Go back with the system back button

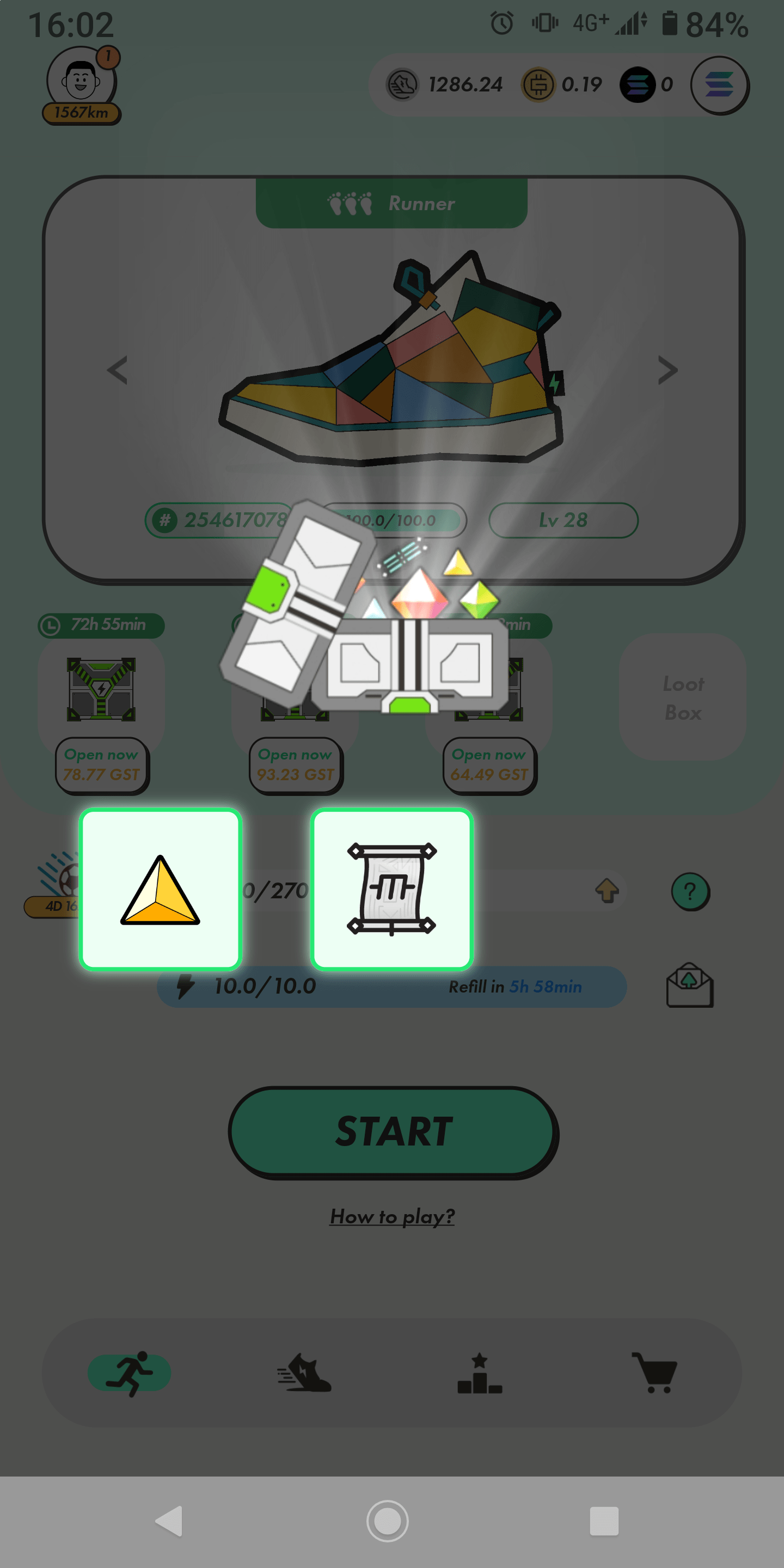click(x=169, y=1521)
